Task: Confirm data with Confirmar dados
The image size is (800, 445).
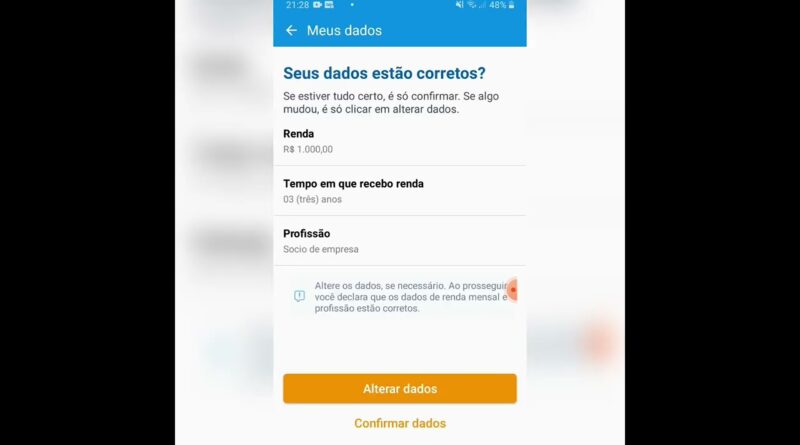Action: 399,423
